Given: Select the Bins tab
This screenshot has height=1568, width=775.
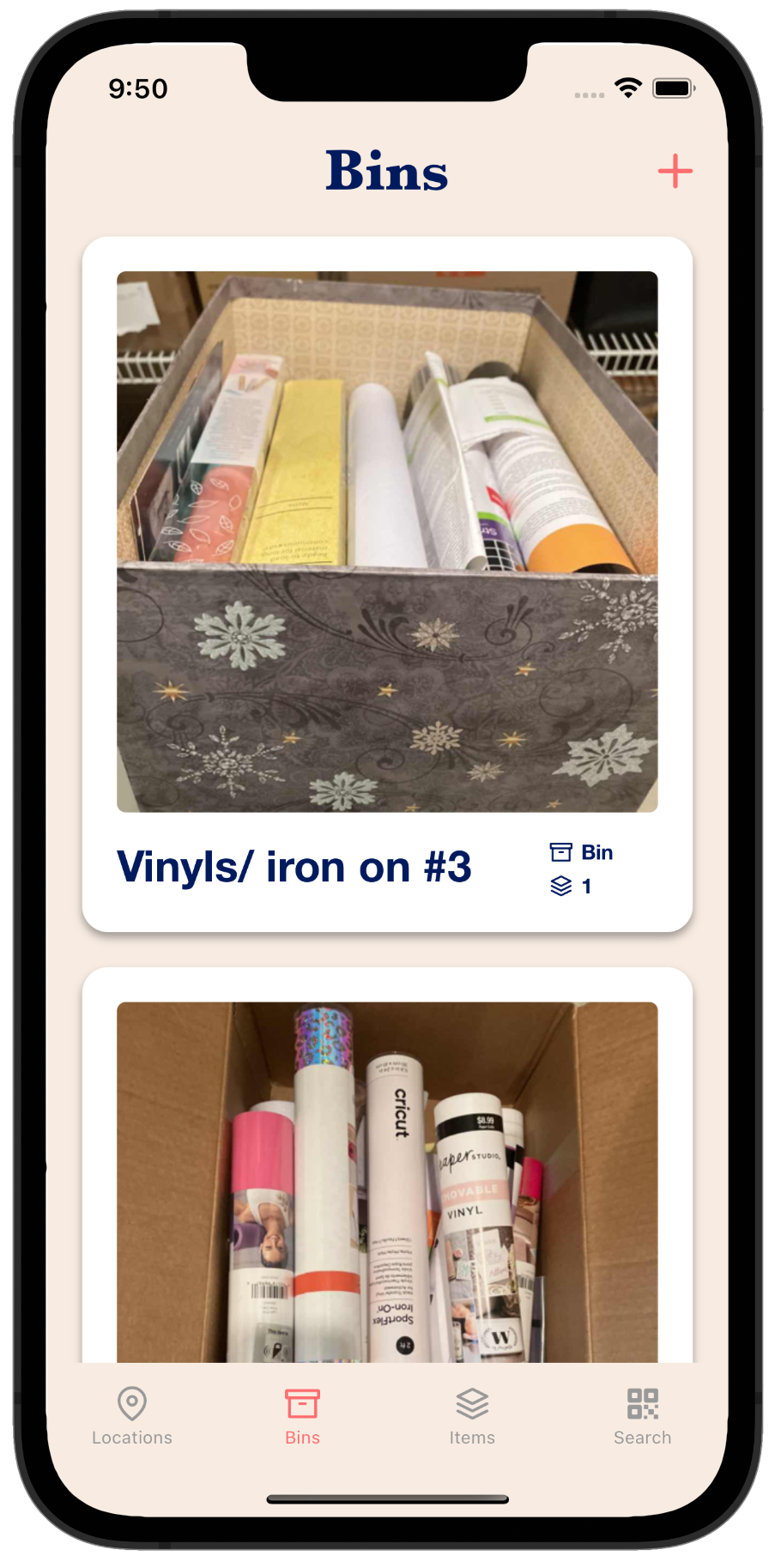Looking at the screenshot, I should click(302, 1417).
